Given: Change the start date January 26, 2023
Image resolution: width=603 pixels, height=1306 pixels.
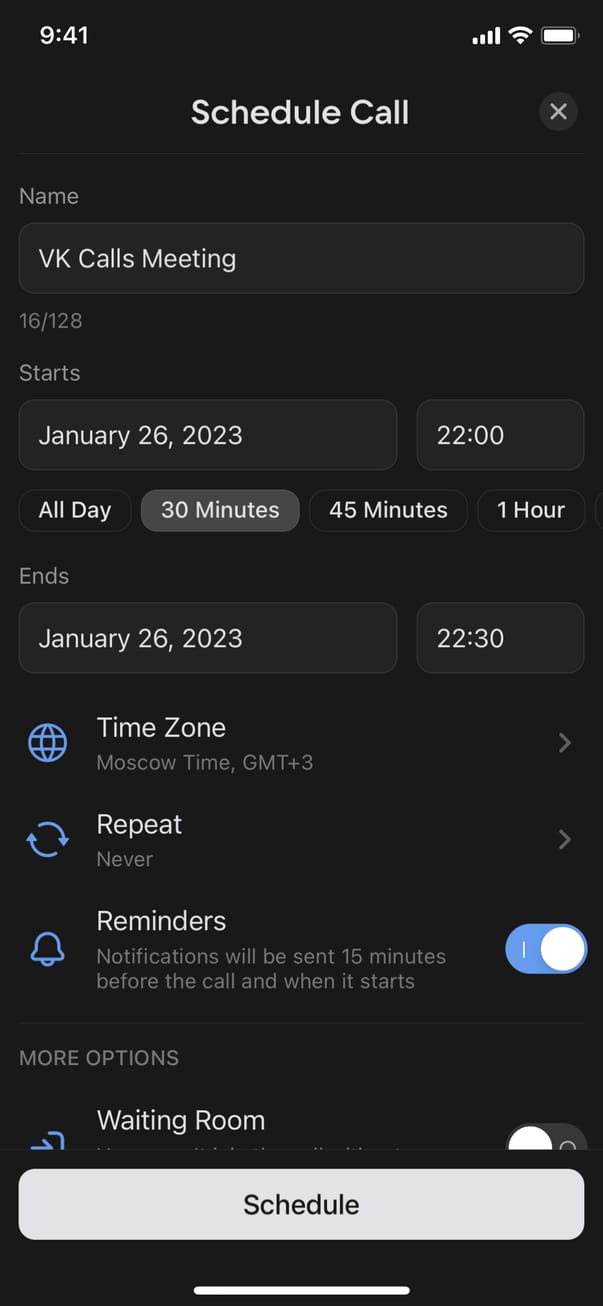Looking at the screenshot, I should pyautogui.click(x=208, y=435).
